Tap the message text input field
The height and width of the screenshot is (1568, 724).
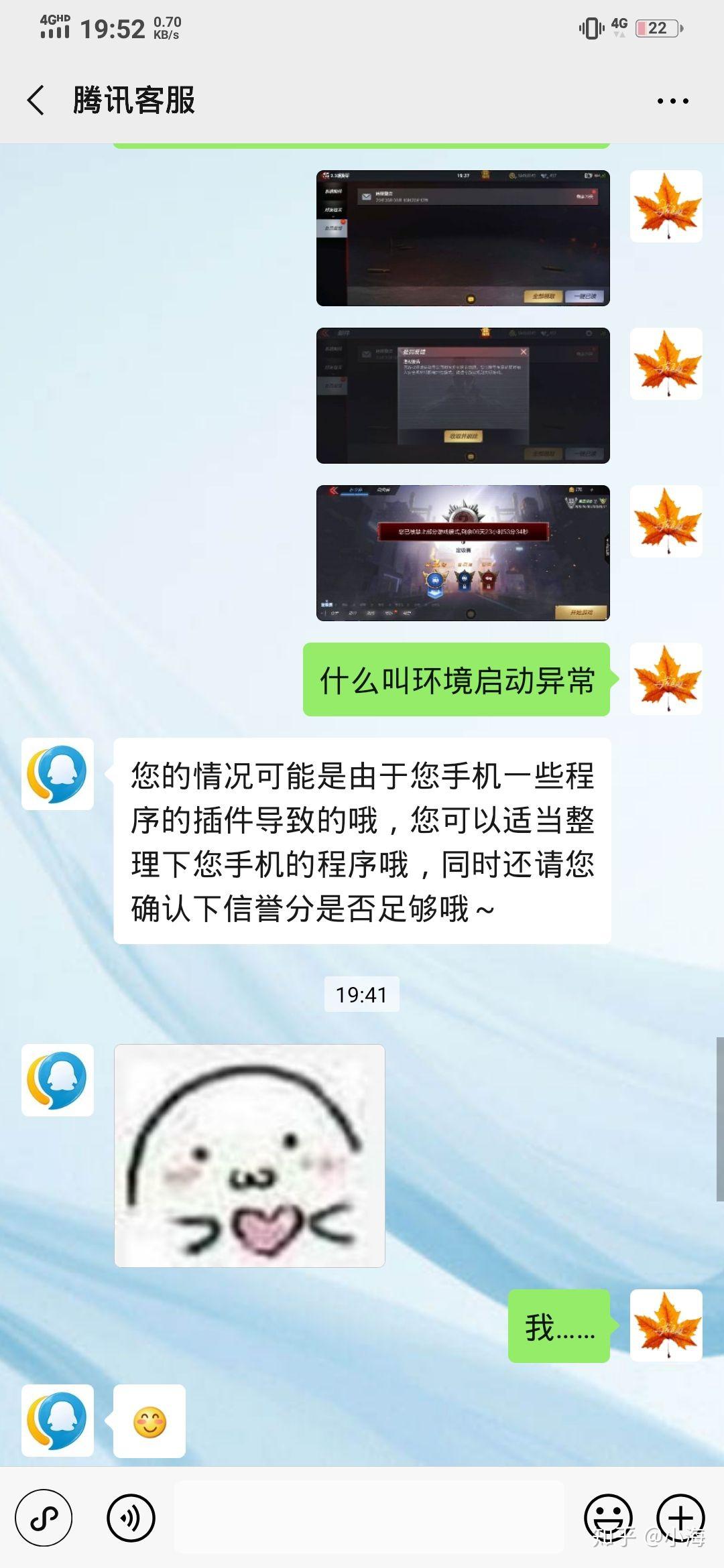pyautogui.click(x=369, y=1517)
